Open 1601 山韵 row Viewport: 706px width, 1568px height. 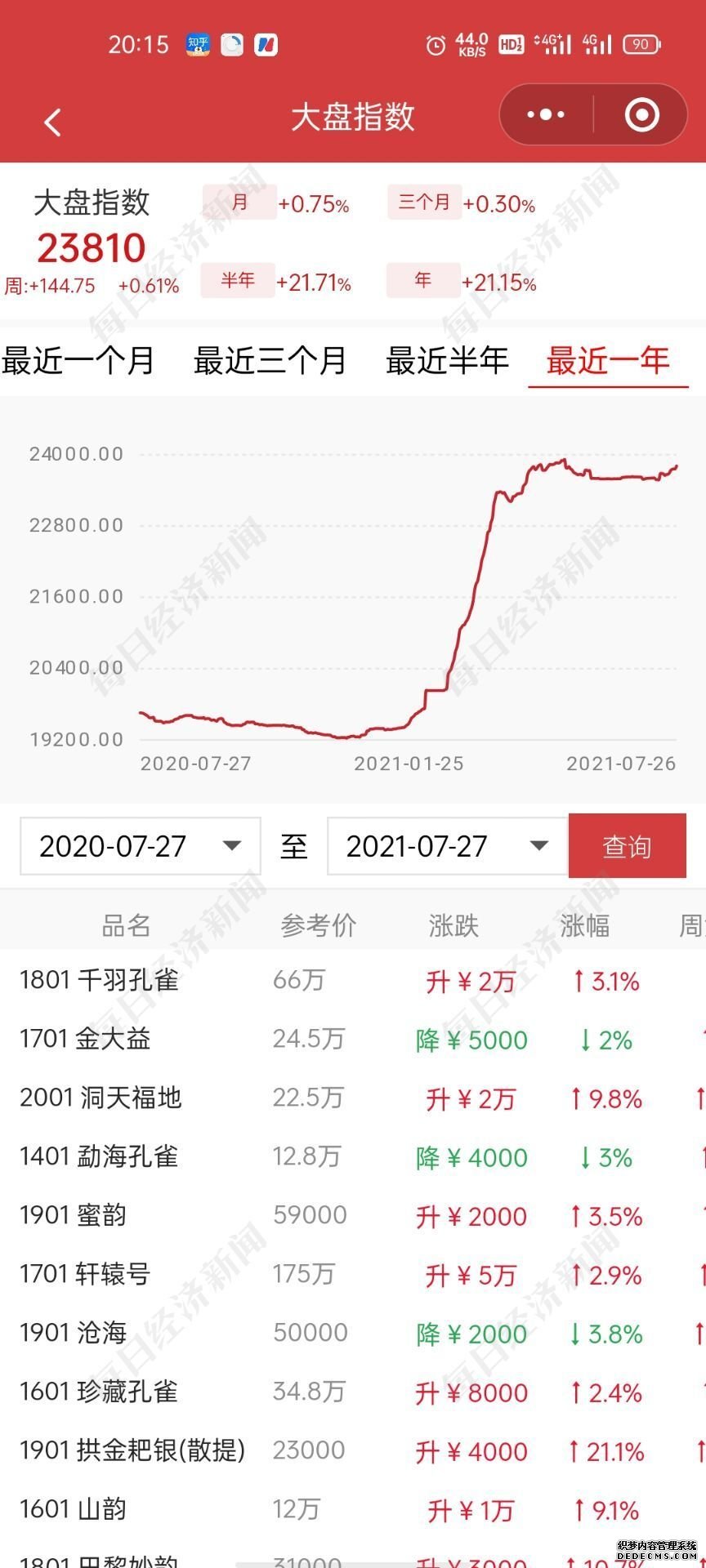tap(353, 1509)
